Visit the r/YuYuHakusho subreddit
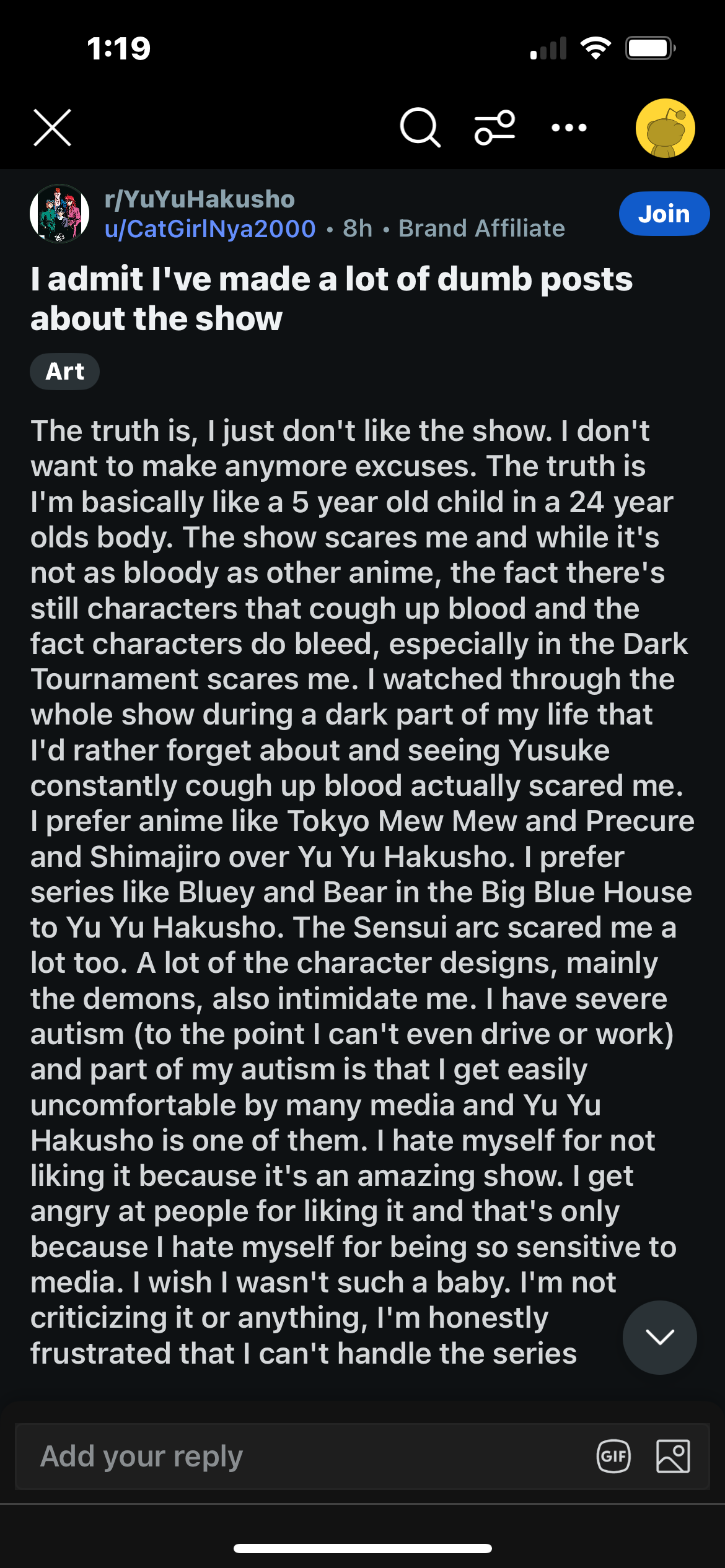The height and width of the screenshot is (1568, 725). [200, 199]
